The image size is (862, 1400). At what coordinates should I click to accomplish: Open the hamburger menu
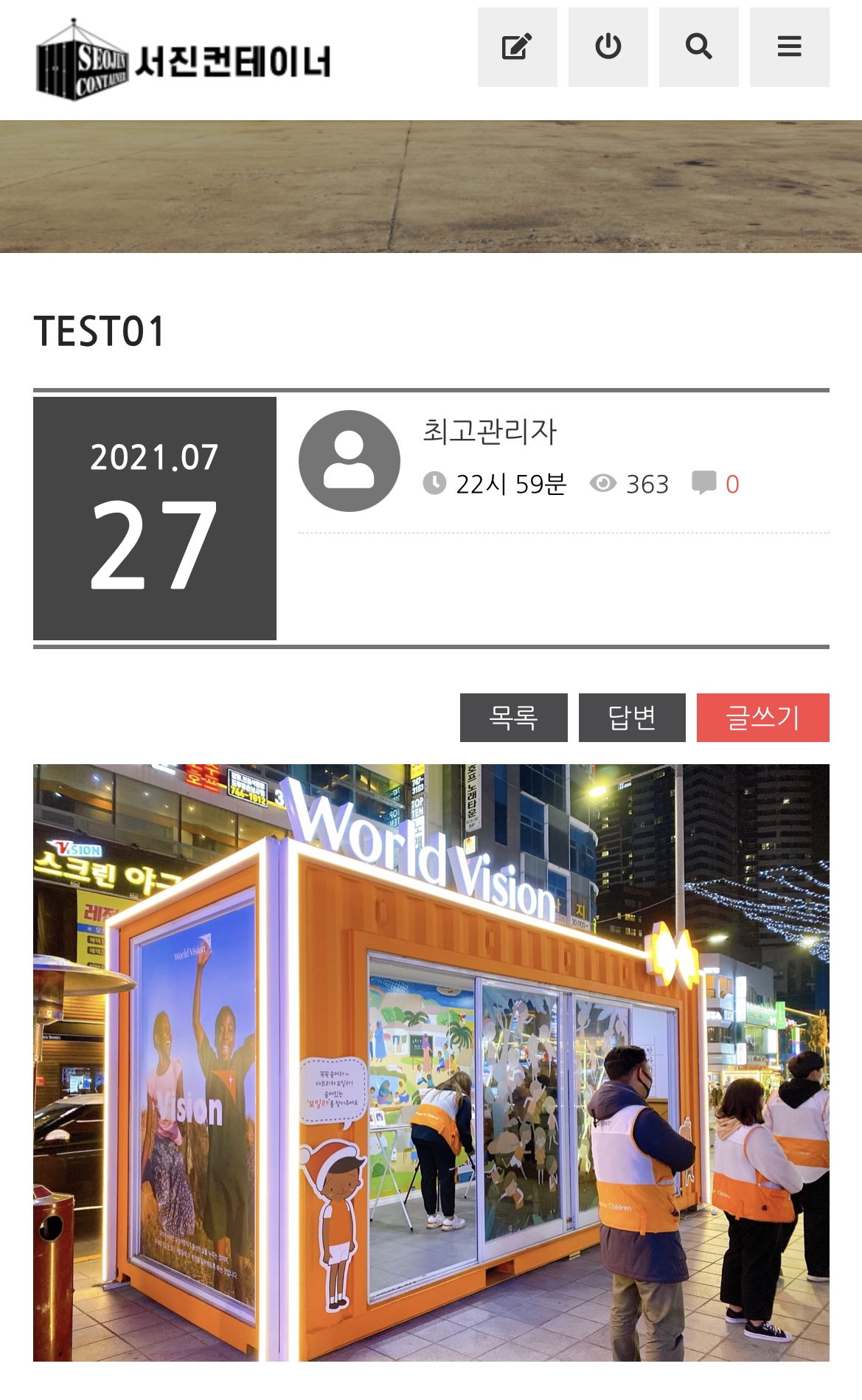tap(789, 47)
